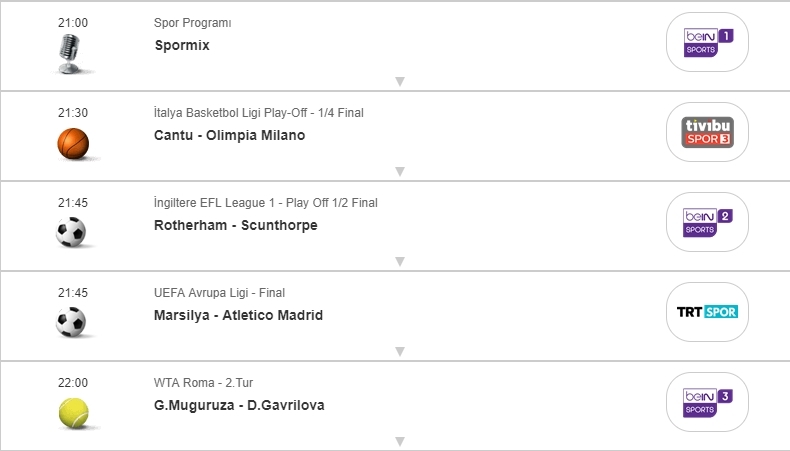Screen dimensions: 790x451
Task: Open the Cantu - Olimpia Milano match
Action: 229,135
